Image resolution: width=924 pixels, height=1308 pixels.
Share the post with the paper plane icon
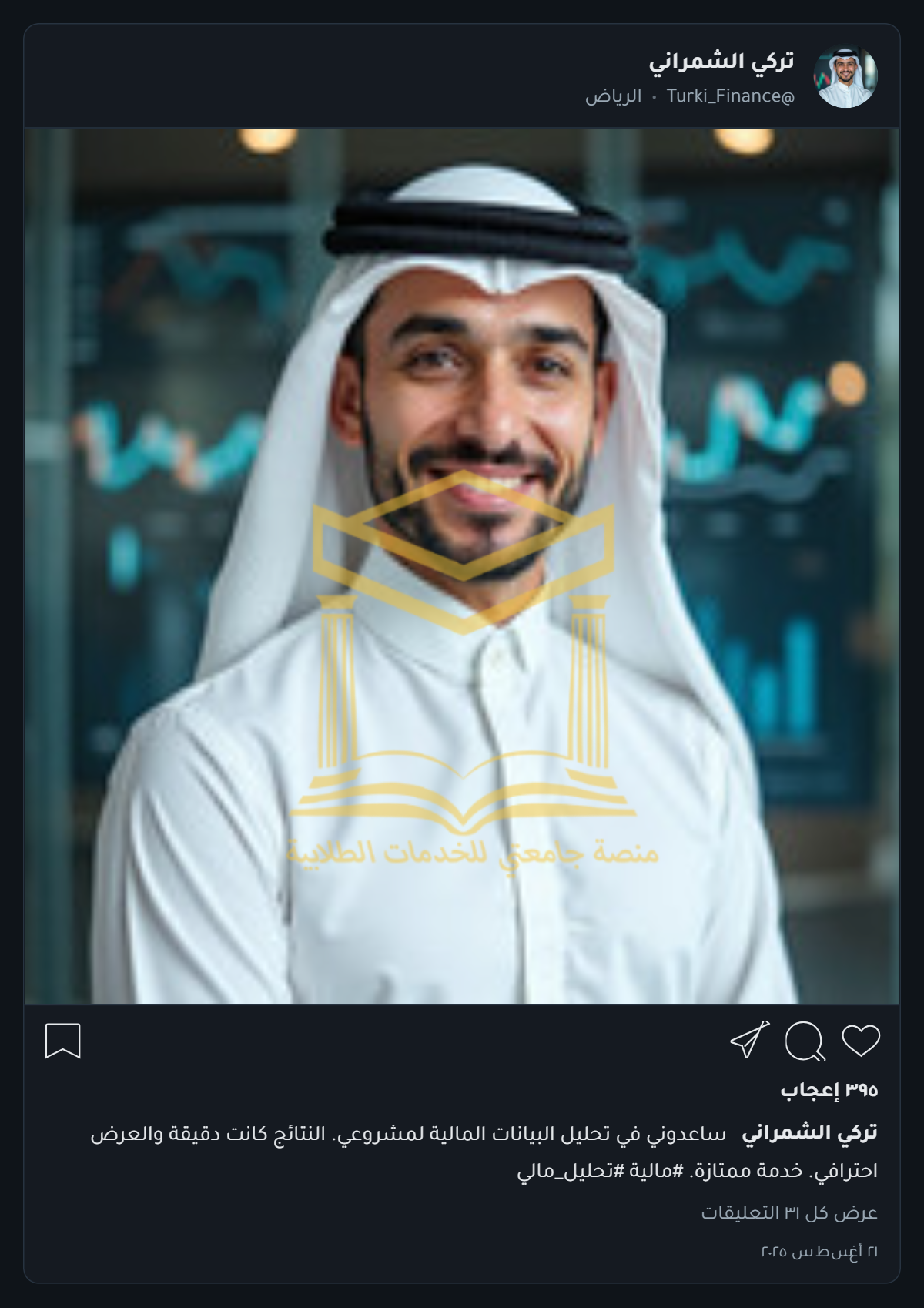pyautogui.click(x=749, y=1041)
